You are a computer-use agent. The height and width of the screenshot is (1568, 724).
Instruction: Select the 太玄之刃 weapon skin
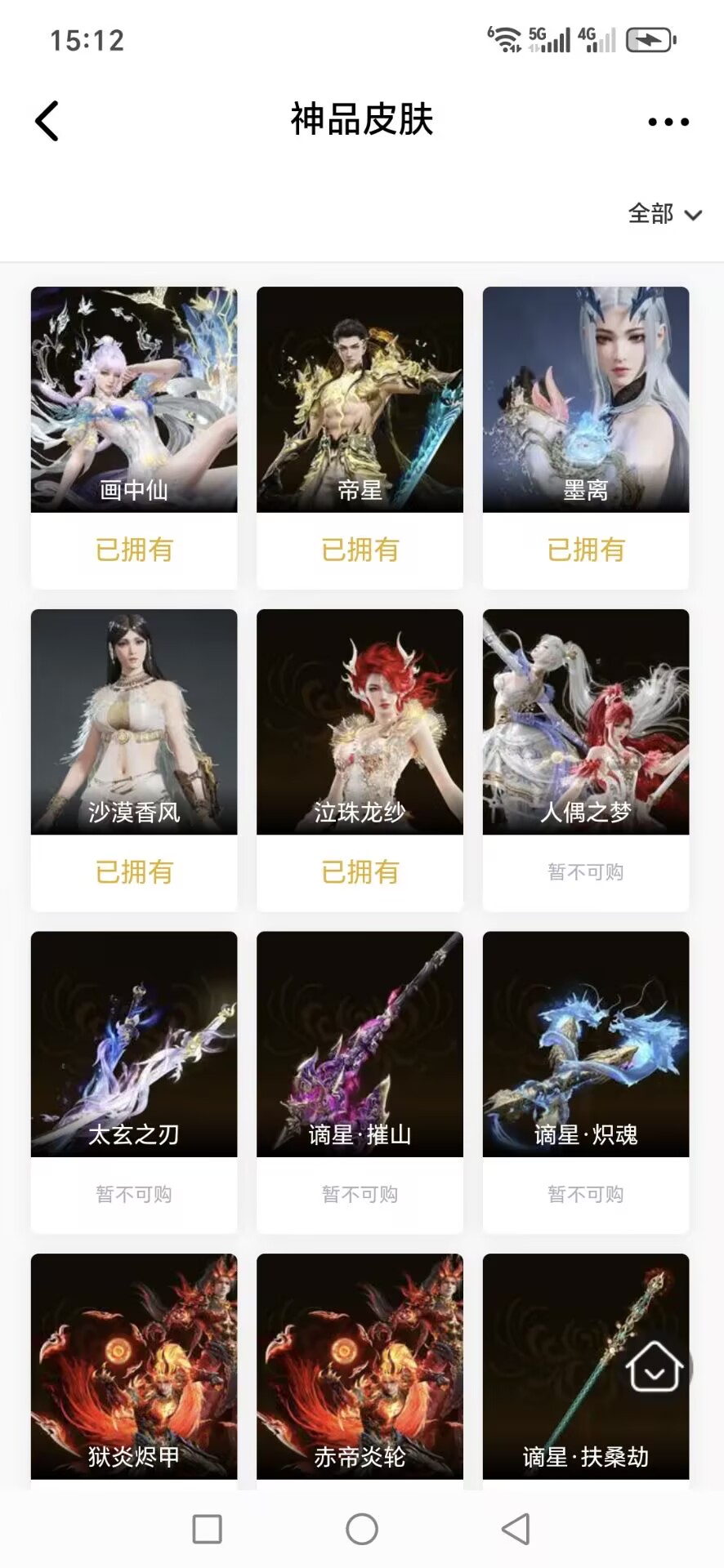[x=134, y=1044]
